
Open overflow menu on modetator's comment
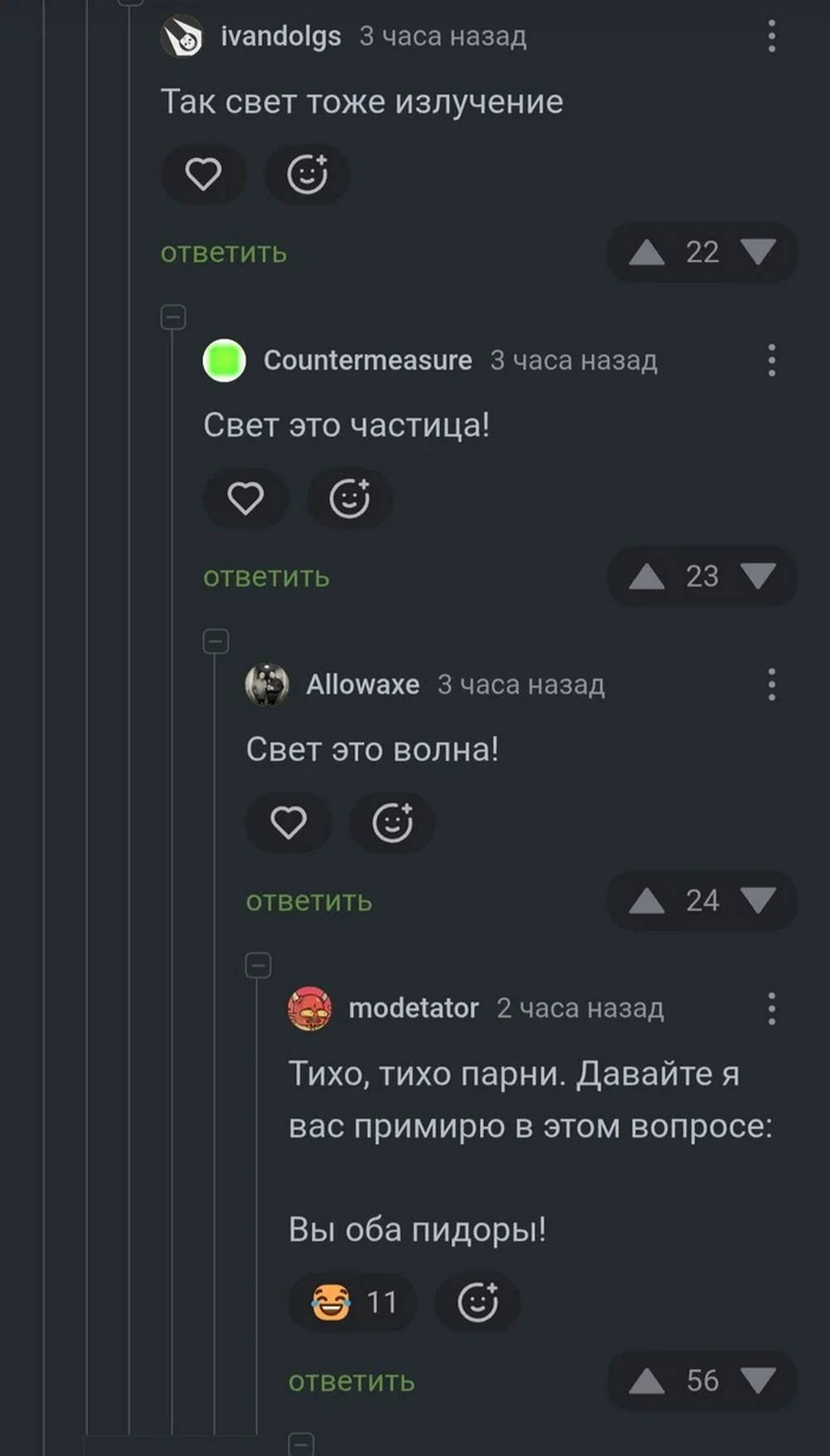pos(771,1008)
